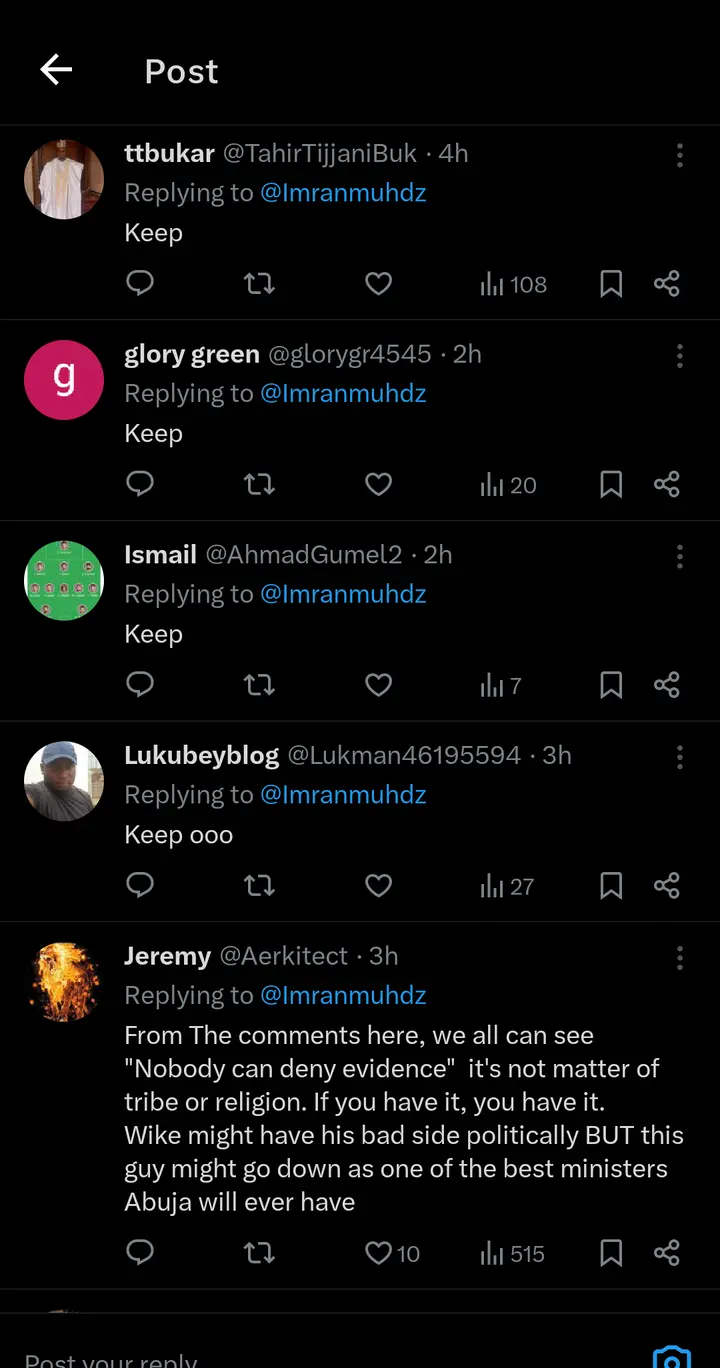Viewport: 720px width, 1368px height.
Task: Open overflow menu on Jeremy's reply
Action: pos(679,957)
